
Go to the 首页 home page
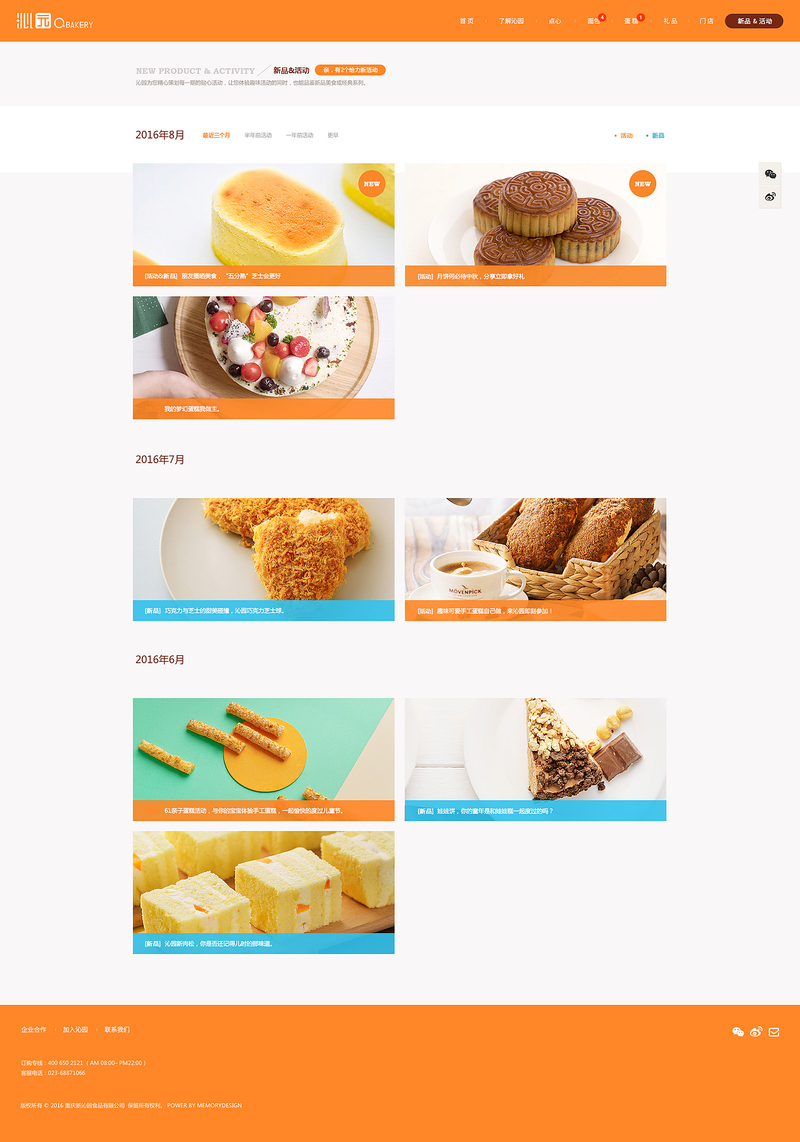pyautogui.click(x=466, y=21)
